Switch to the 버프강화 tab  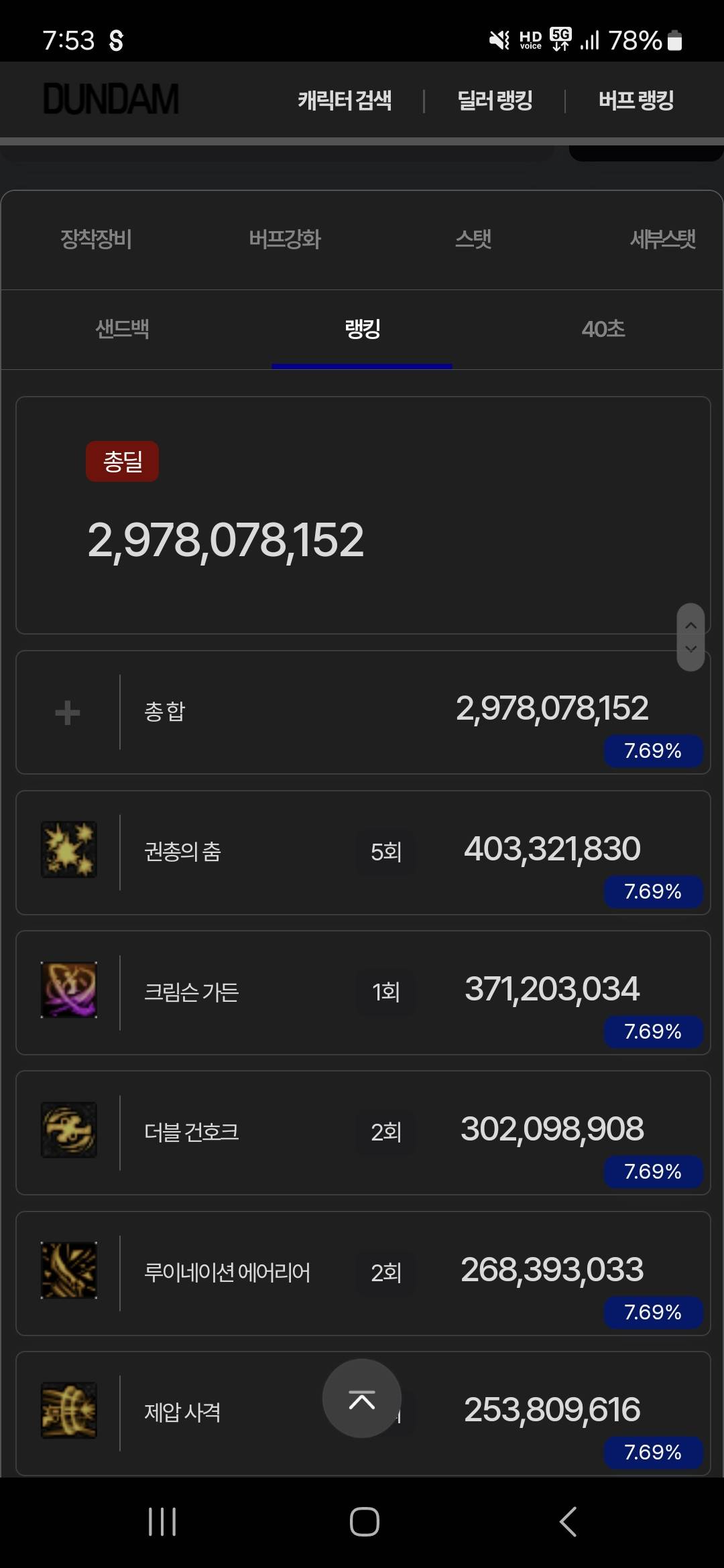pyautogui.click(x=285, y=239)
